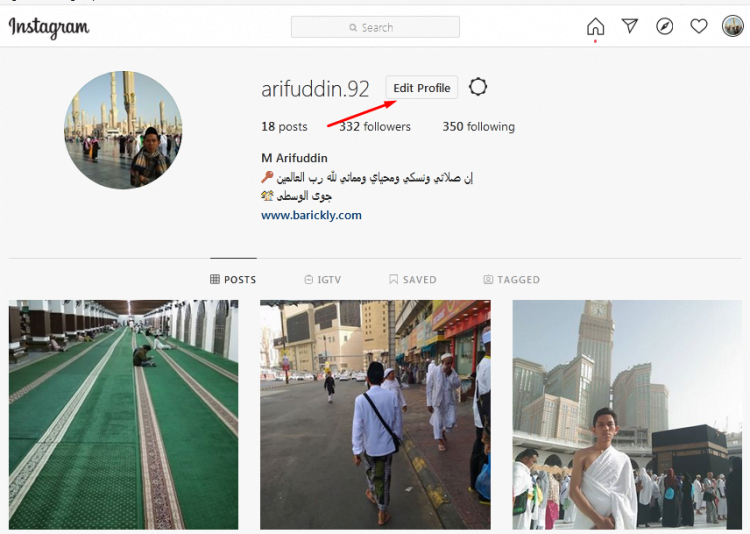
Task: Tap the Instagram logo
Action: [x=49, y=27]
